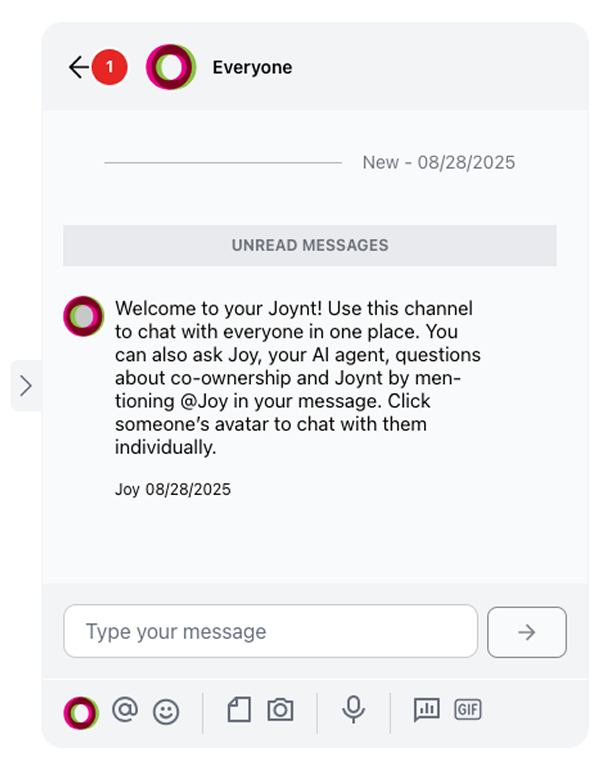The width and height of the screenshot is (616, 779).
Task: Open the GIF picker
Action: pos(468,710)
